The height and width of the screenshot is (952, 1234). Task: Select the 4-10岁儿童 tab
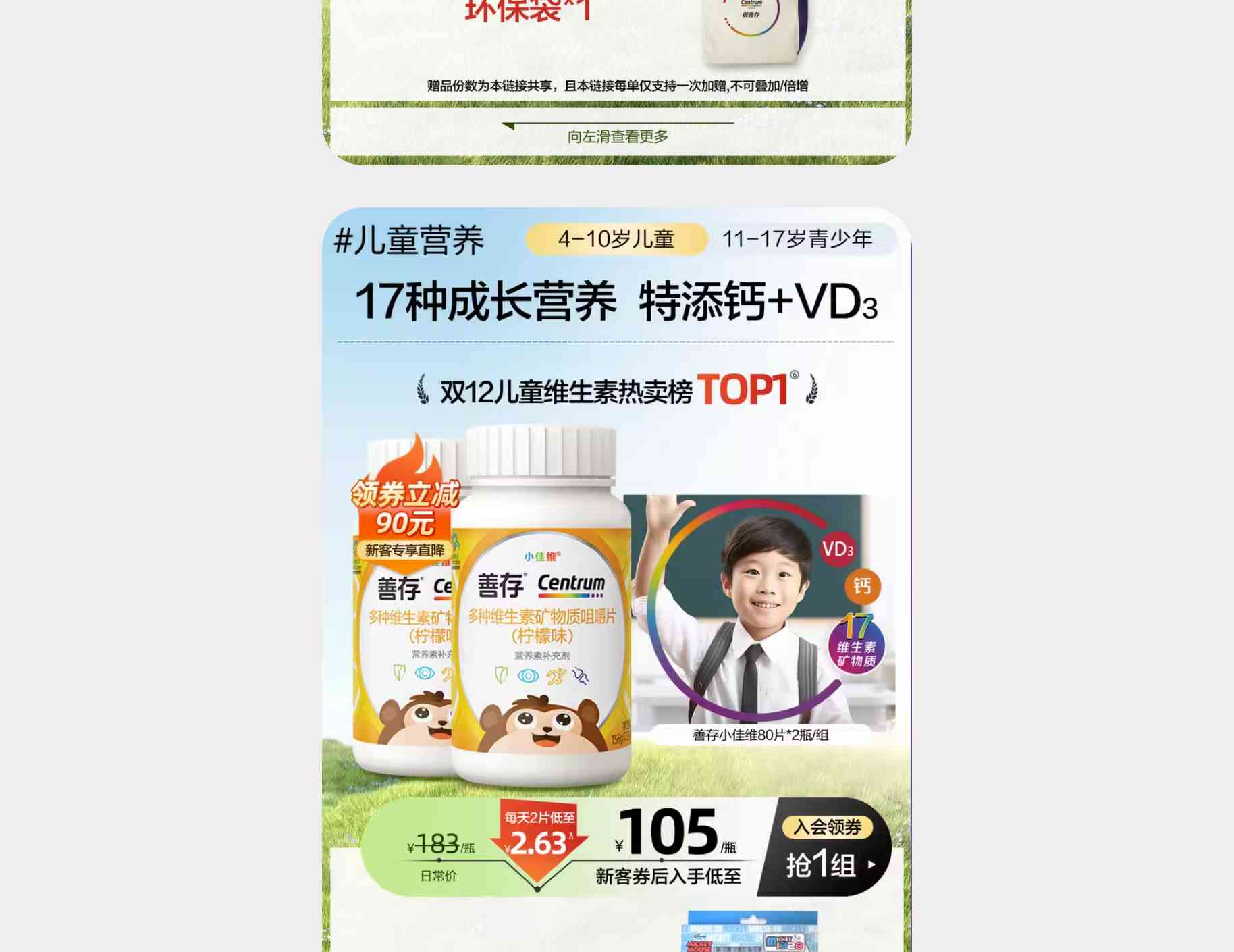(x=616, y=239)
